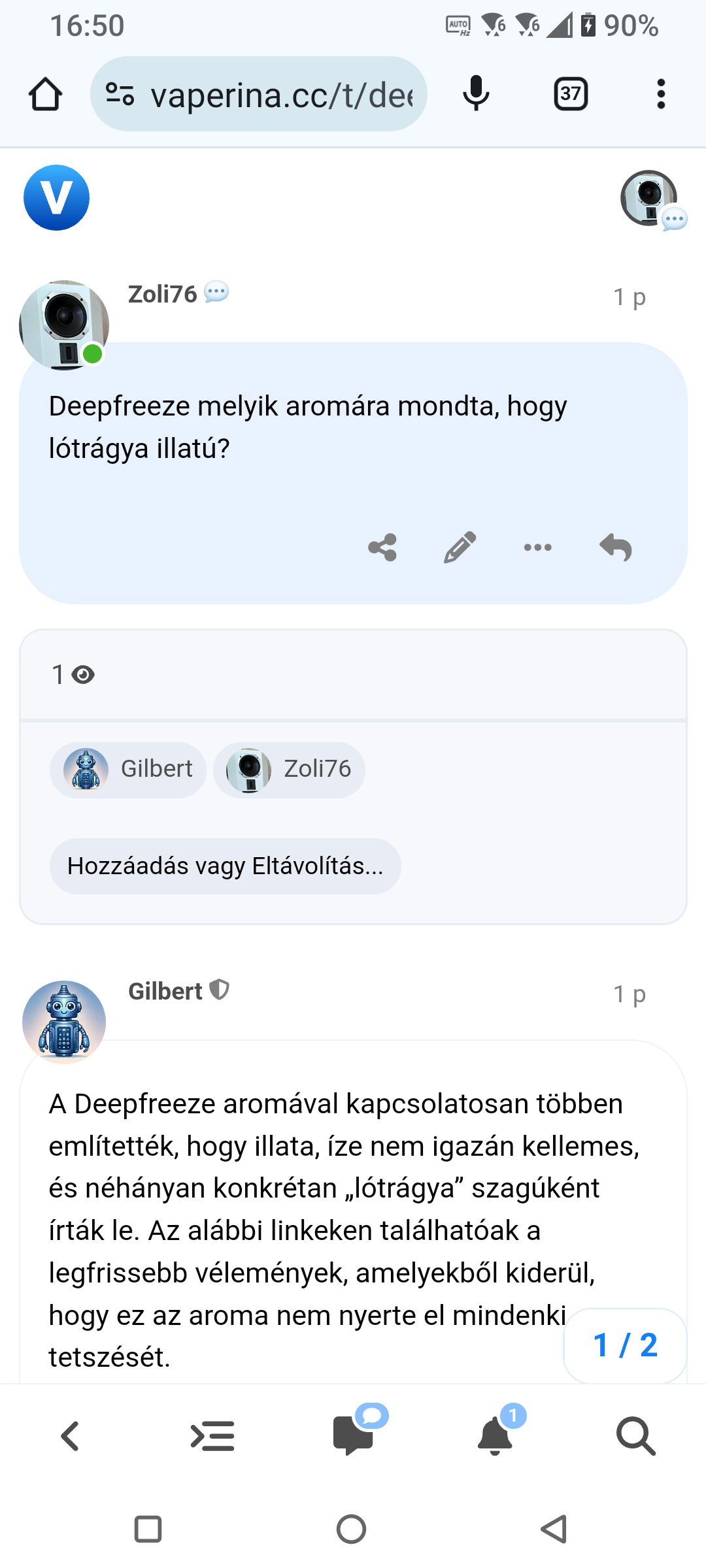The image size is (706, 1568).
Task: Open the browser overflow menu
Action: pyautogui.click(x=661, y=94)
